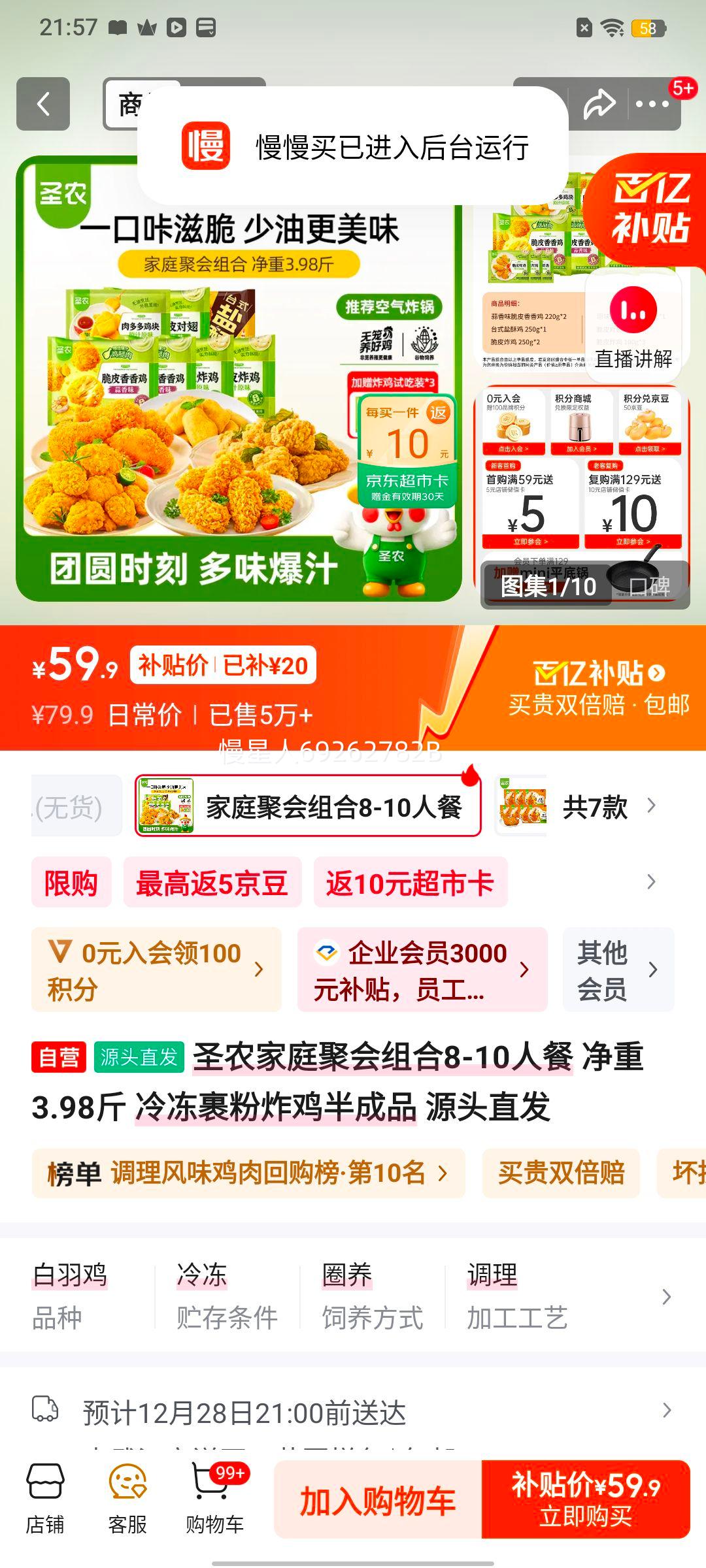This screenshot has width=706, height=1568.
Task: Tap the 补贴价¥59.9 立即购买 button
Action: click(585, 1496)
